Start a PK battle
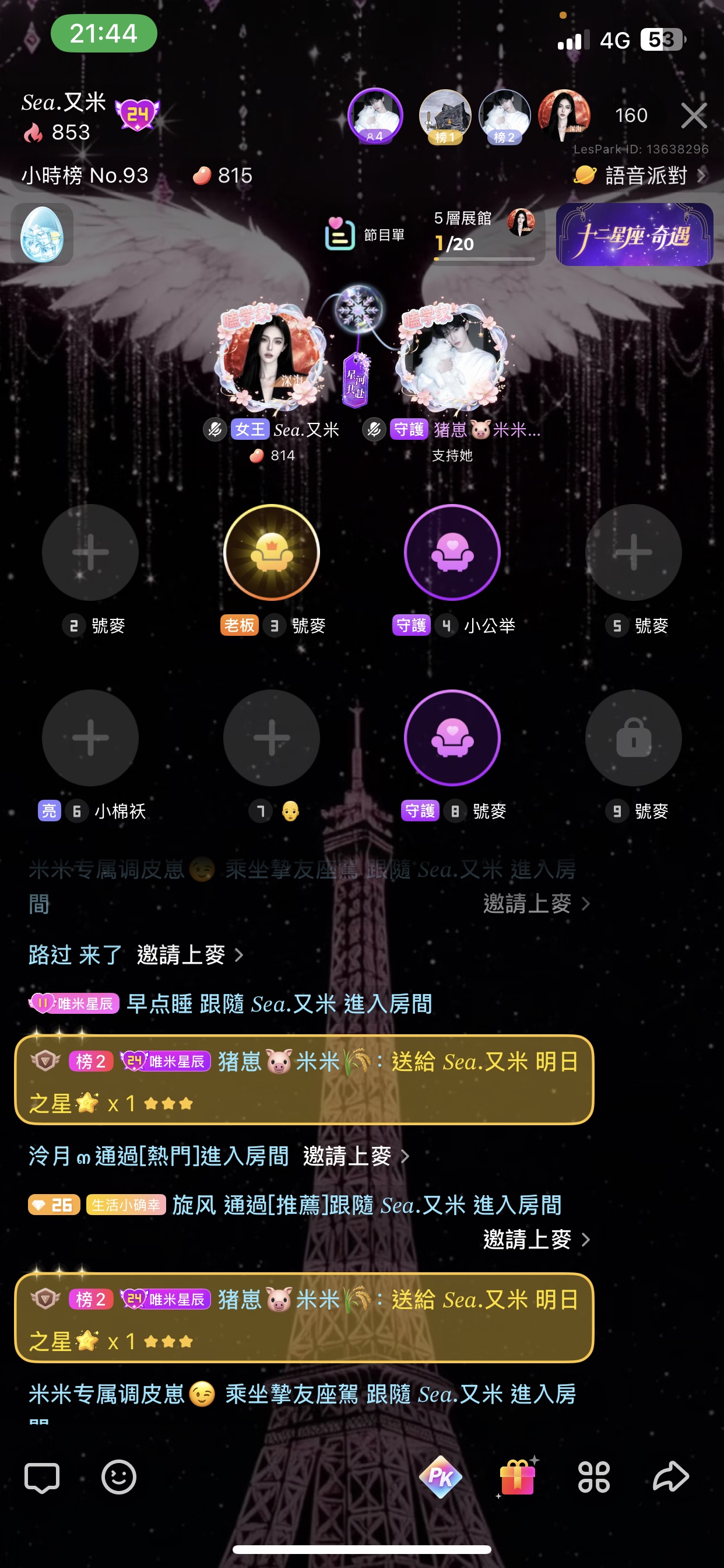Viewport: 724px width, 1568px height. pos(441,1476)
